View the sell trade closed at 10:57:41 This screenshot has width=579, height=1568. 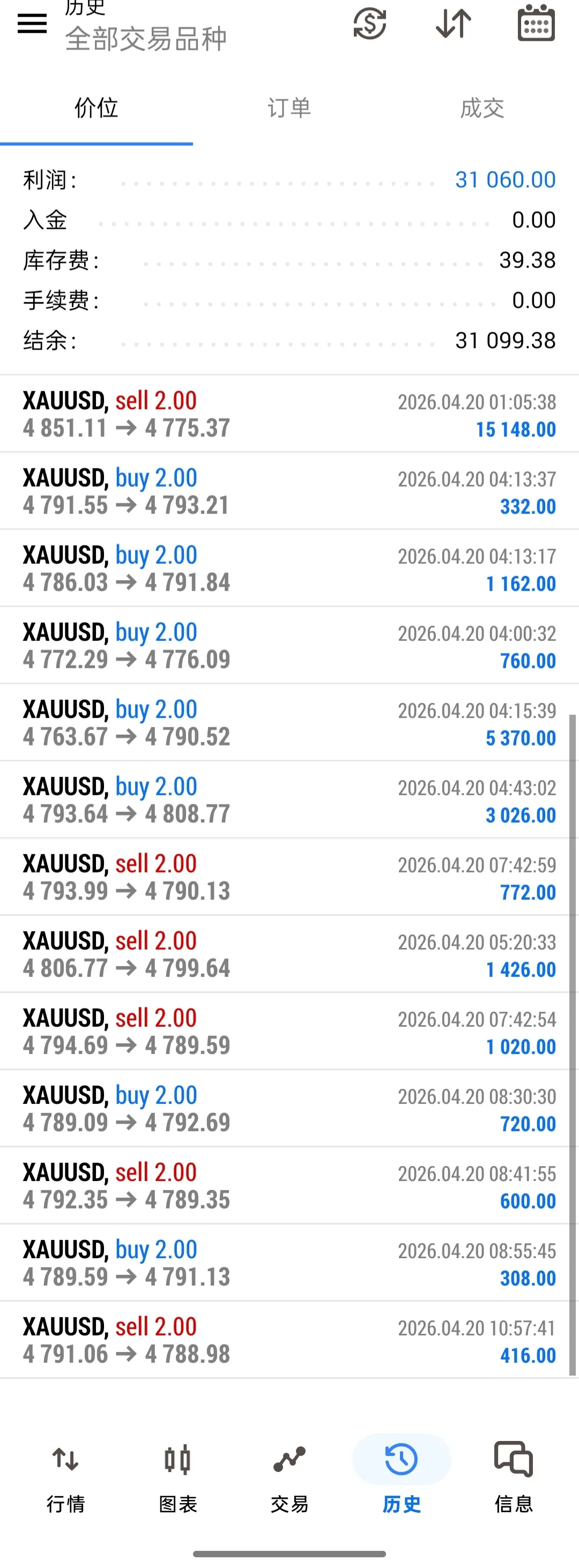(289, 1340)
